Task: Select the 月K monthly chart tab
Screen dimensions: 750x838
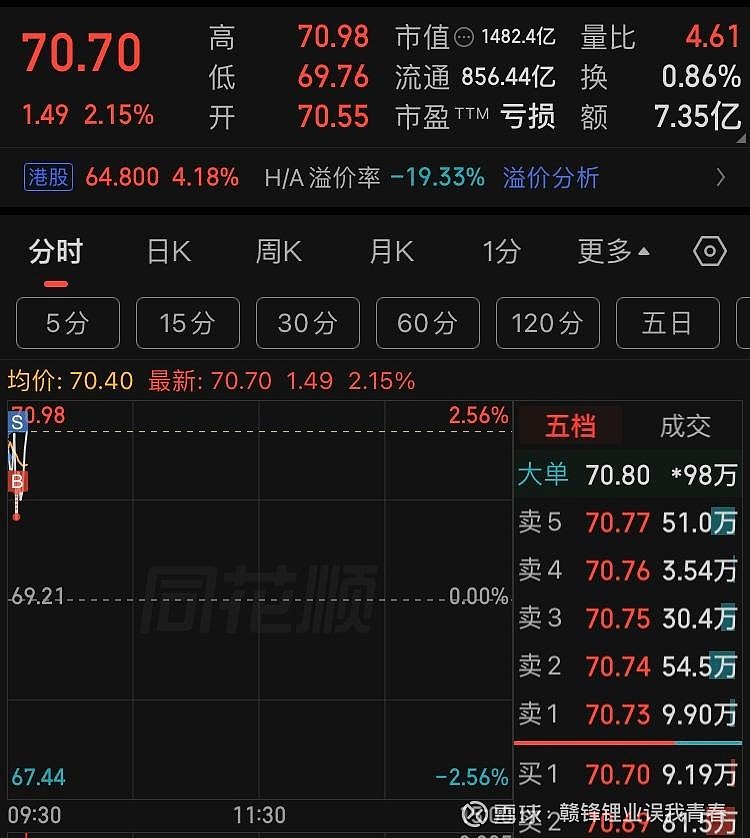Action: pyautogui.click(x=391, y=251)
